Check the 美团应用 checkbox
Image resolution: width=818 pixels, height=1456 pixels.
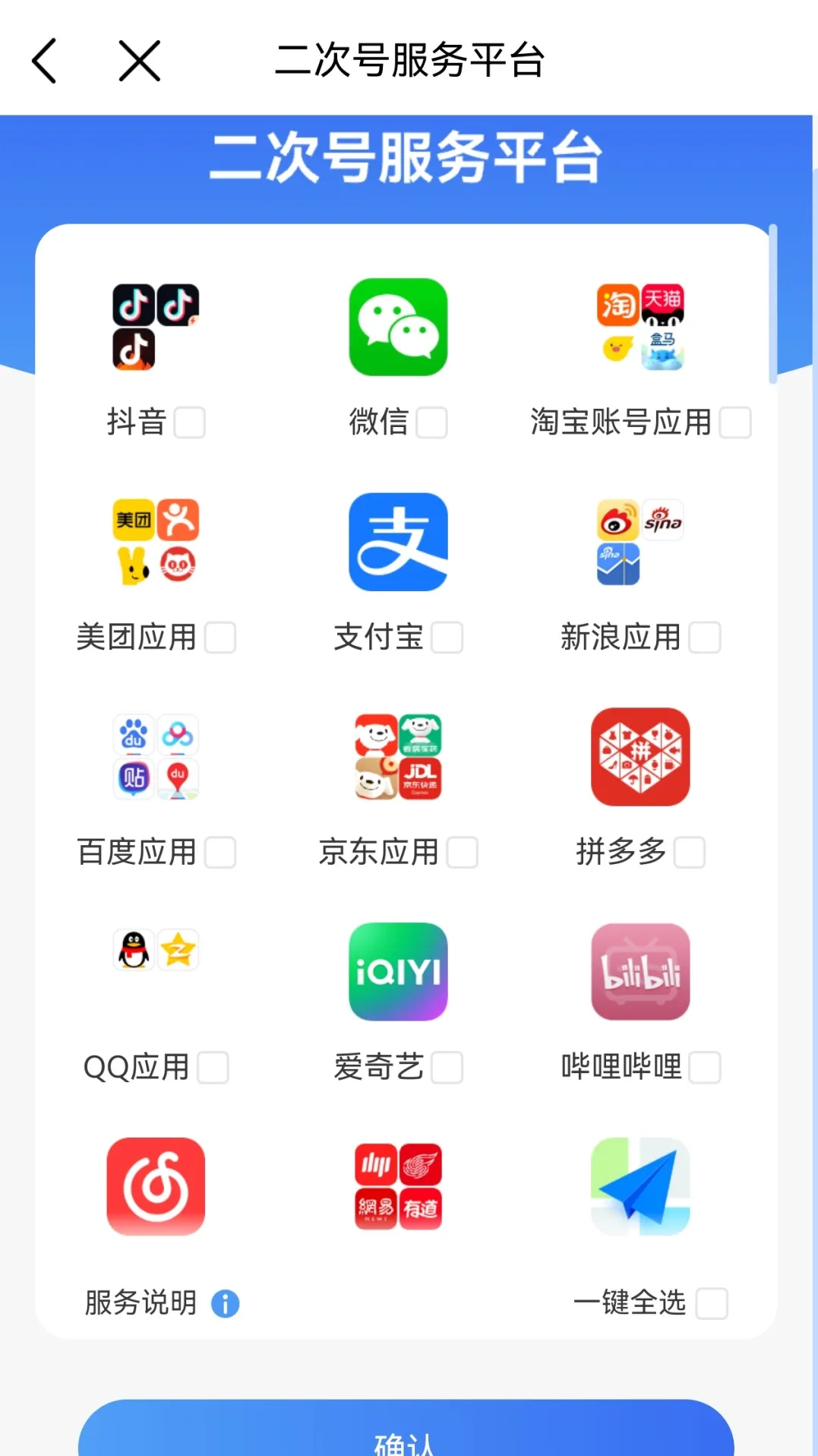[220, 638]
